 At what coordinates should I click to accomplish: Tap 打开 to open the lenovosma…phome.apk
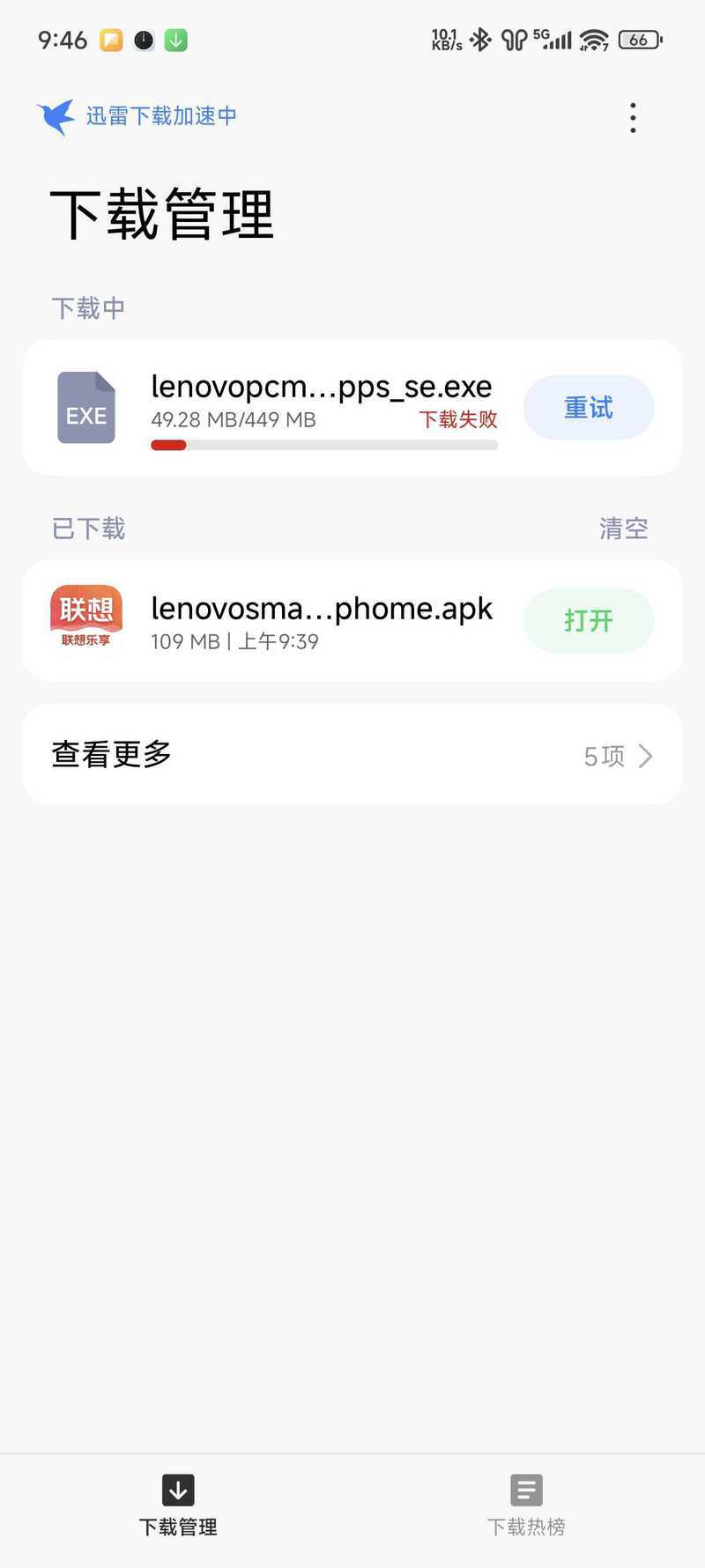pyautogui.click(x=589, y=621)
